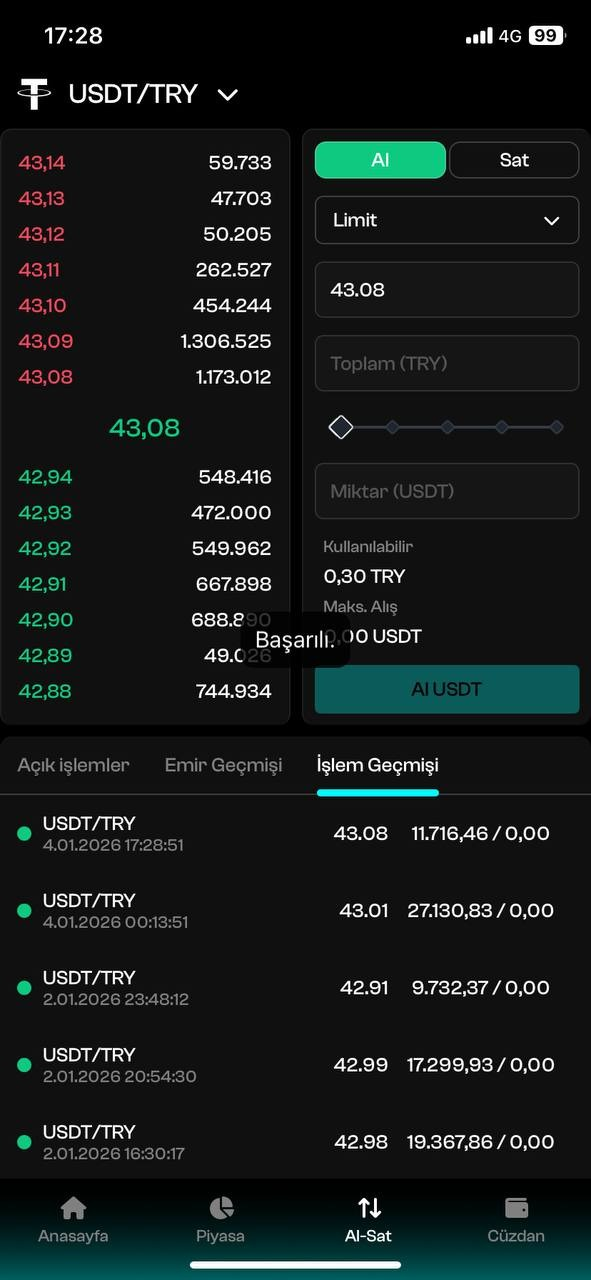Edit the 43.08 price field
591x1280 pixels.
coord(447,290)
